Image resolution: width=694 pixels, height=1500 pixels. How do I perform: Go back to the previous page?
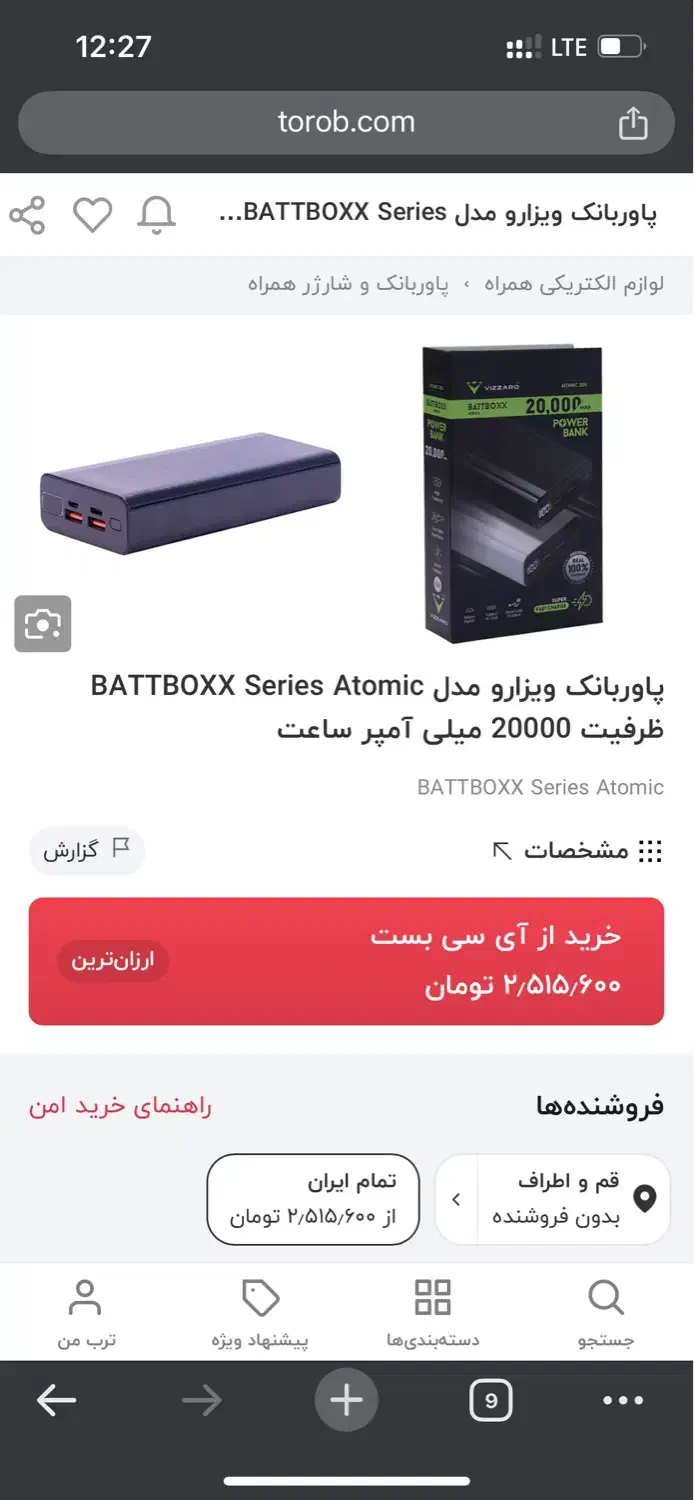point(56,1401)
